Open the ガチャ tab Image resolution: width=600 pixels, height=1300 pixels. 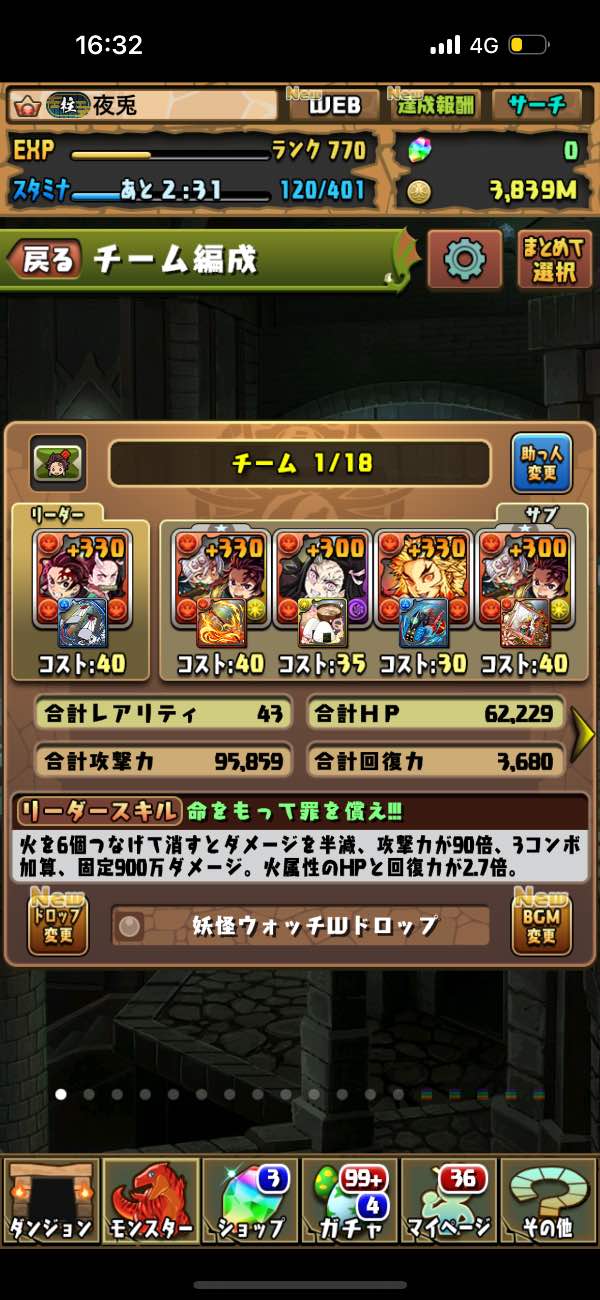(349, 1200)
